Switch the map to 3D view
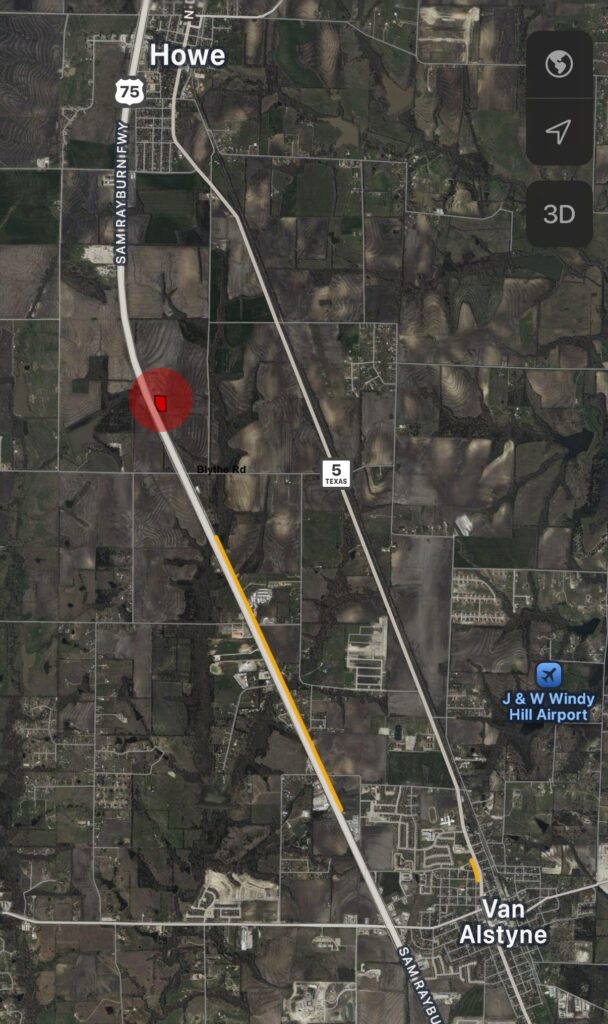This screenshot has width=608, height=1024. point(559,214)
